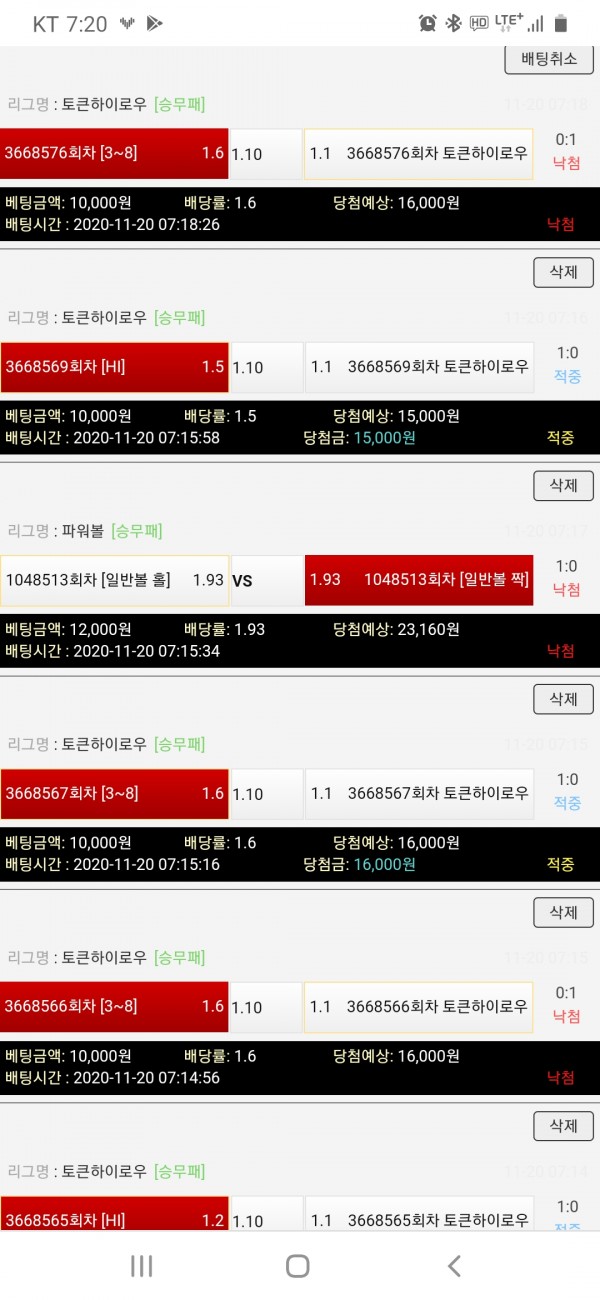Delete the 3668567회차 [3~8] bet record
The image size is (600, 1300).
point(563,699)
